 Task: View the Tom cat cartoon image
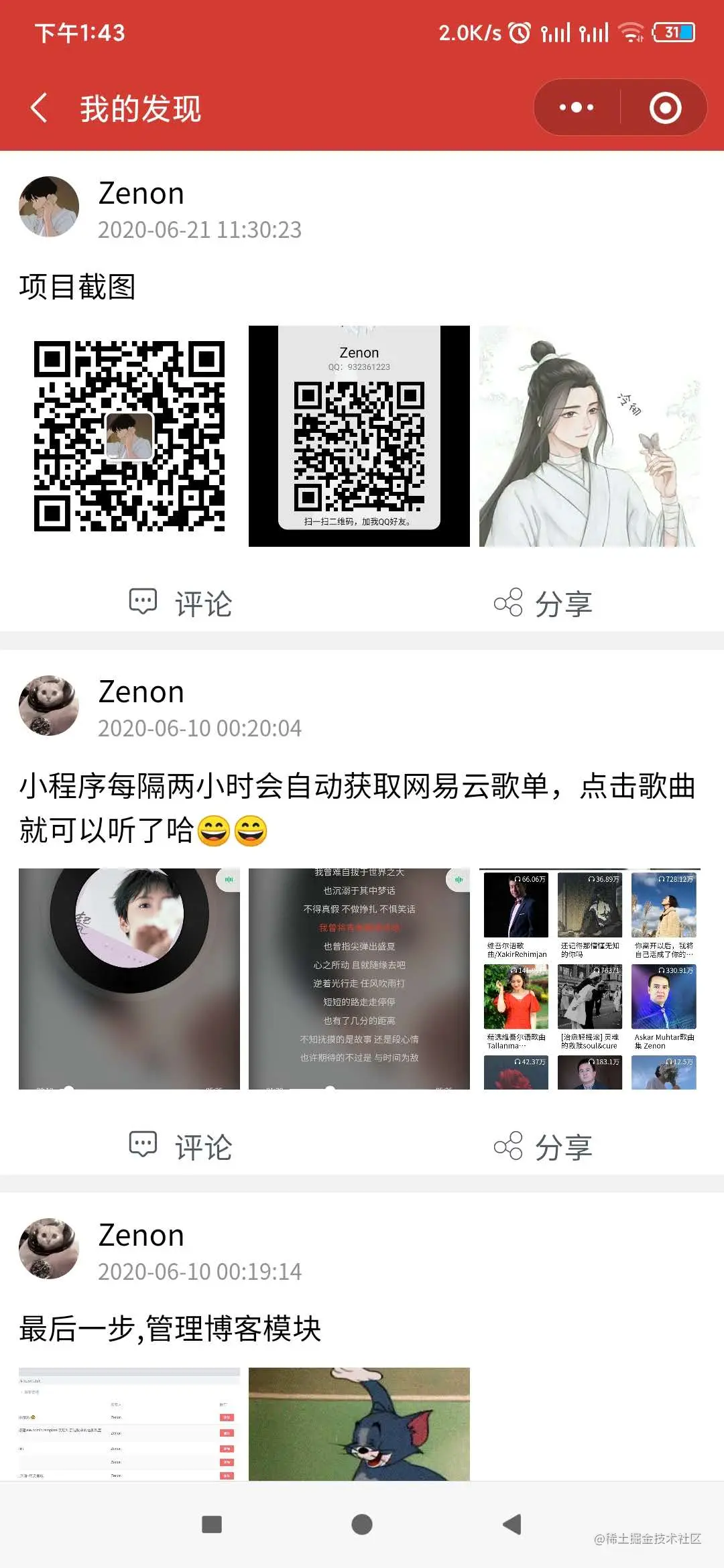pyautogui.click(x=359, y=1424)
